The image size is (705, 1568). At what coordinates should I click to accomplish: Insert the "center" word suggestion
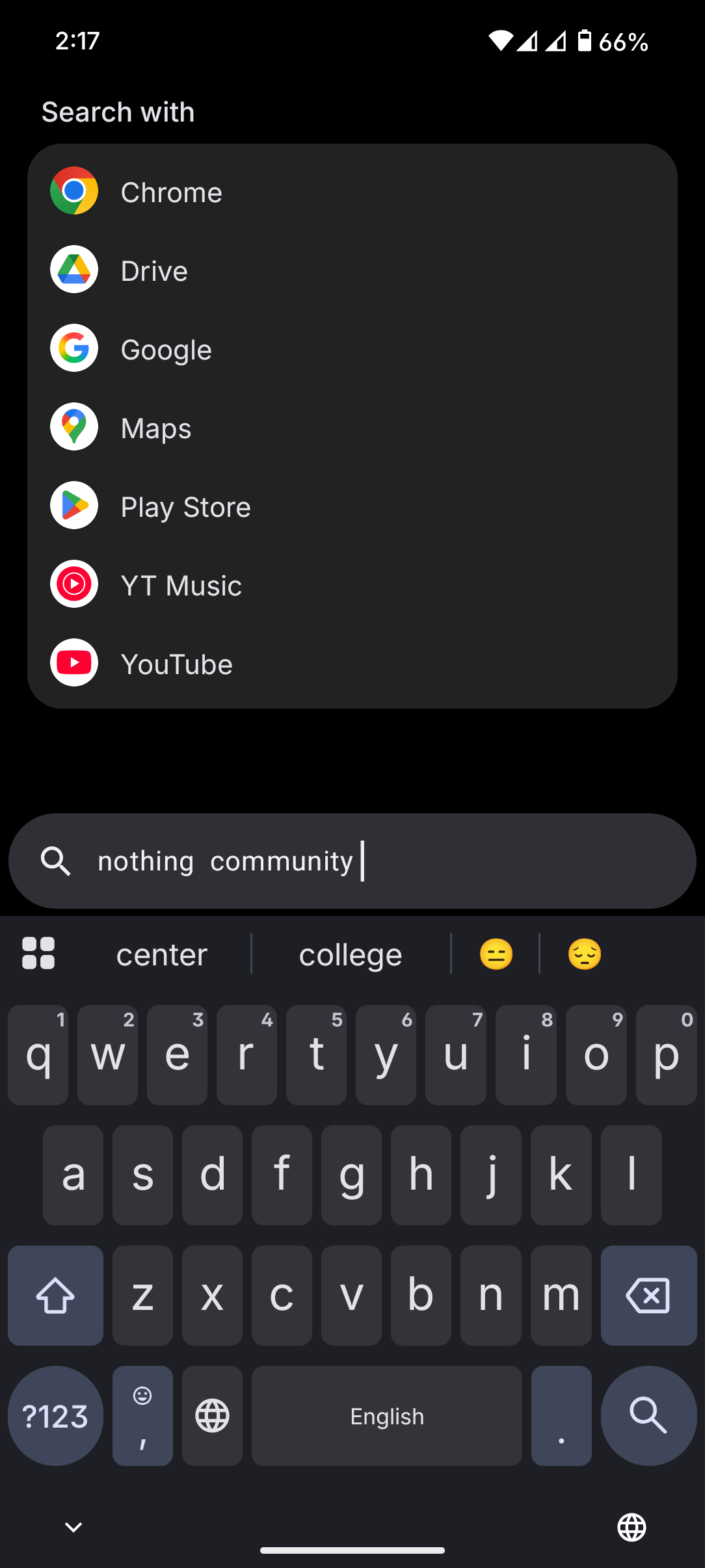pyautogui.click(x=162, y=954)
